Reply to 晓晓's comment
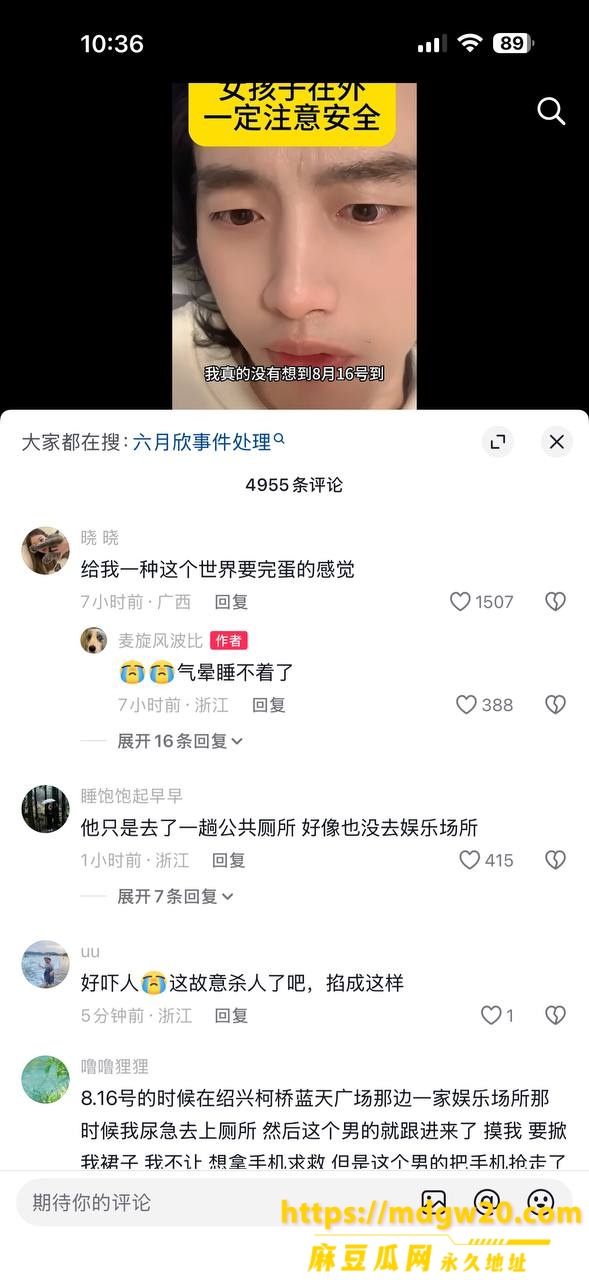 (232, 602)
